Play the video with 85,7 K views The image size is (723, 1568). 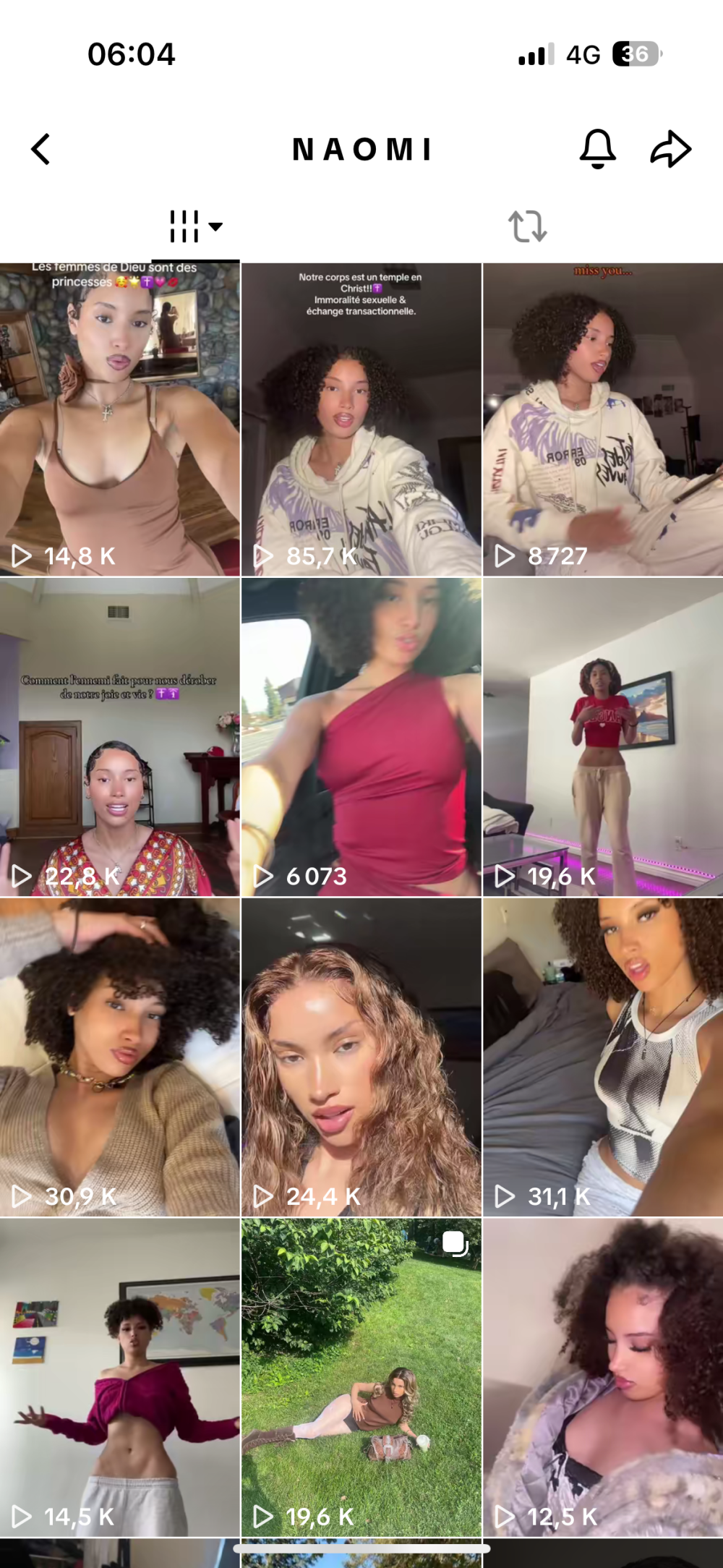(x=361, y=419)
